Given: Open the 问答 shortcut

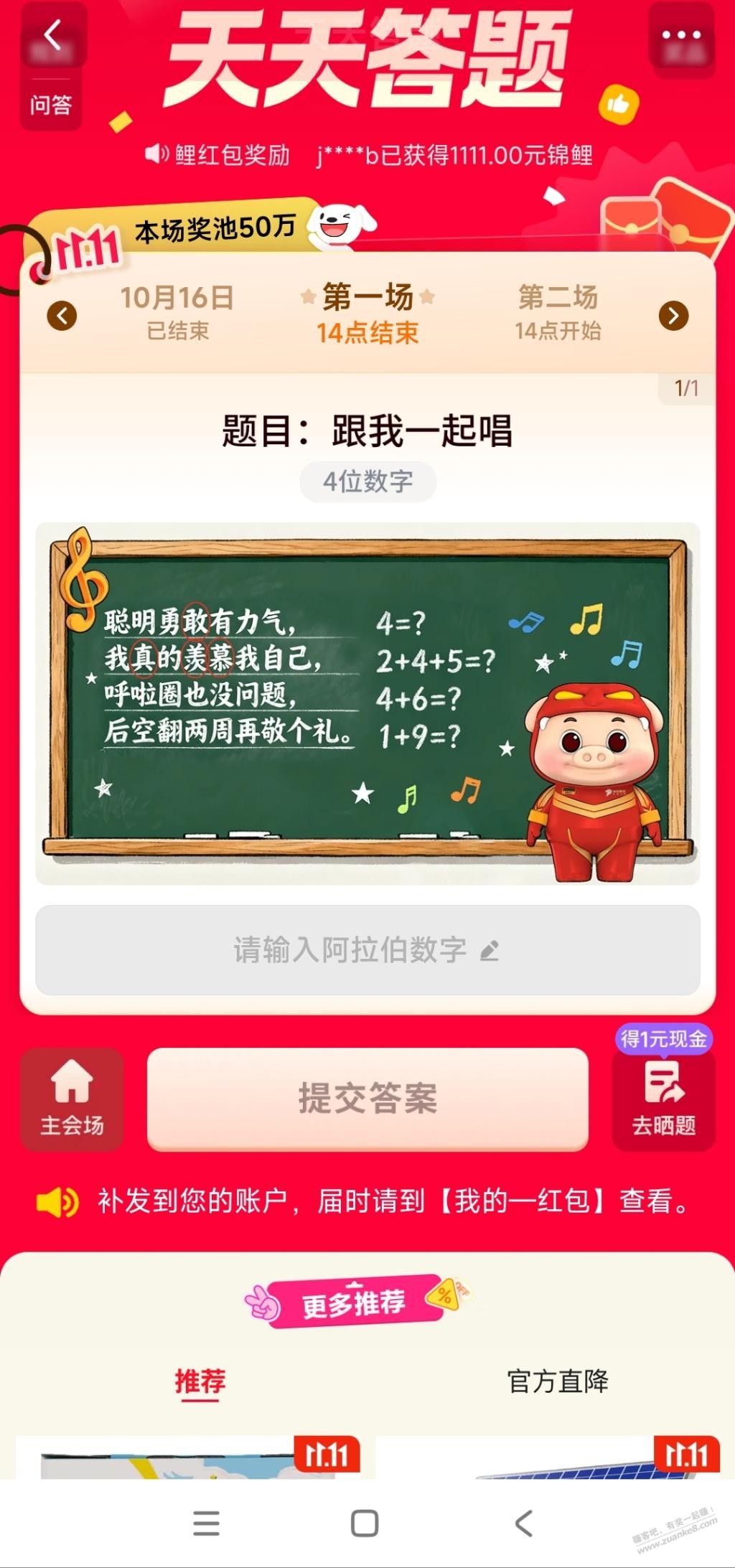Looking at the screenshot, I should click(51, 105).
